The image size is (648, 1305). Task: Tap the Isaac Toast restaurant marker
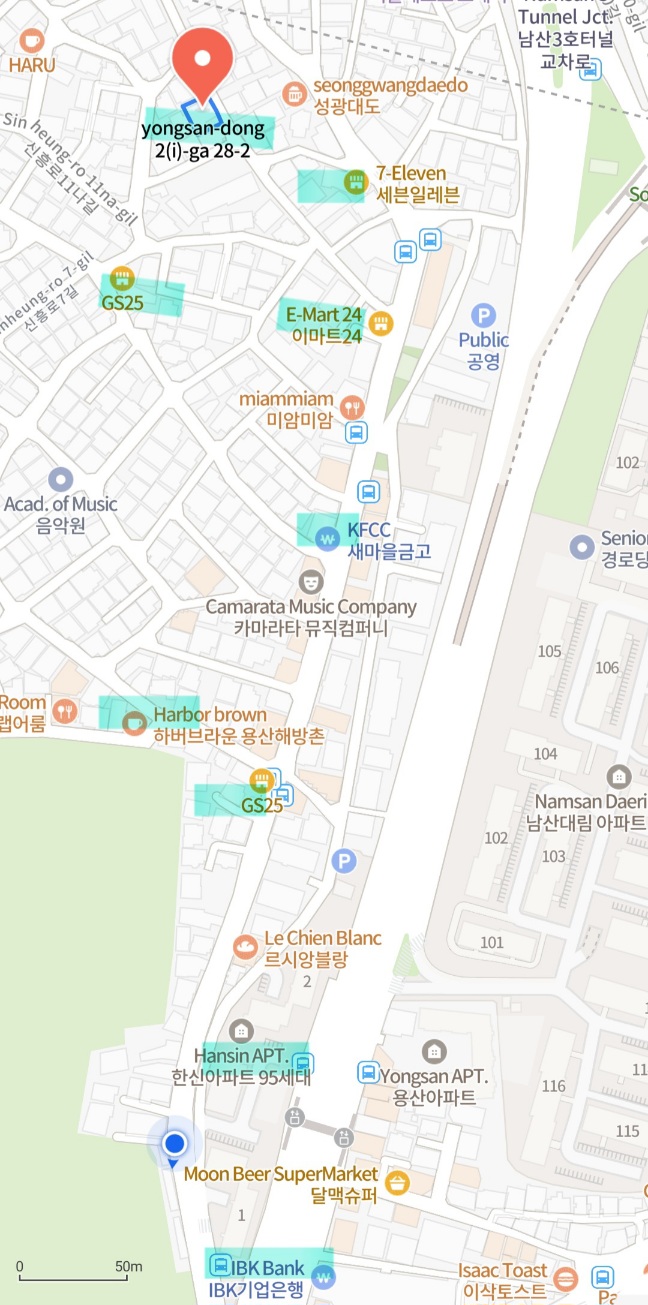pos(565,1278)
